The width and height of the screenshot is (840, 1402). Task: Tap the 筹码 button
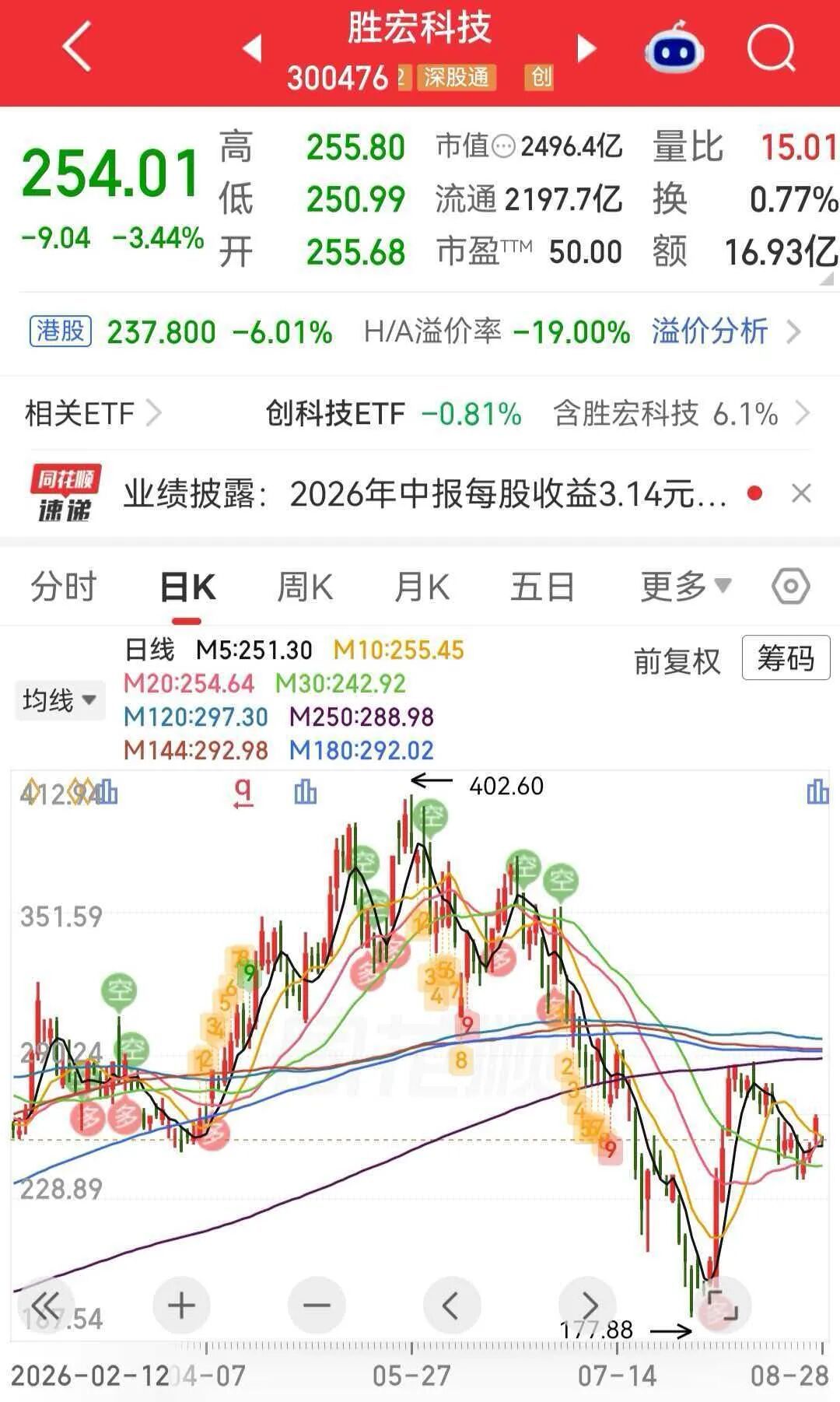pyautogui.click(x=786, y=658)
